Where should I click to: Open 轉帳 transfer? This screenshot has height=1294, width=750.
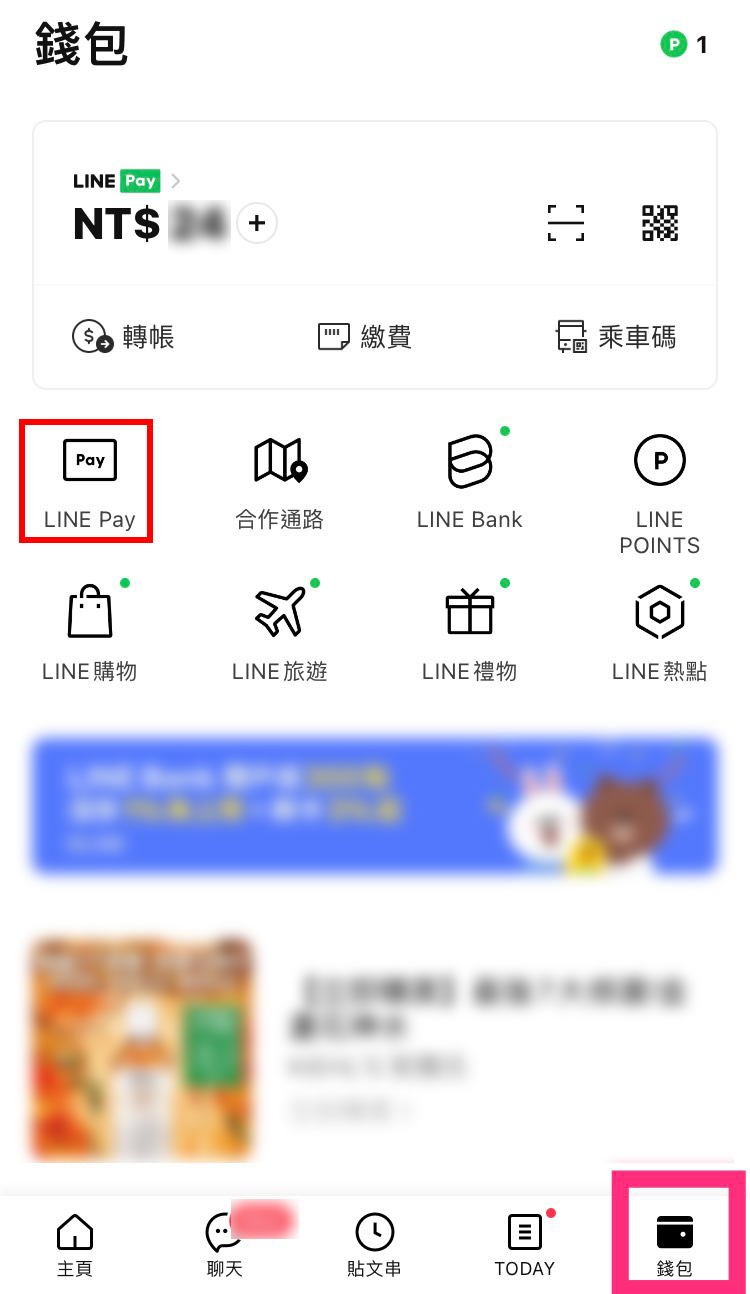(123, 337)
